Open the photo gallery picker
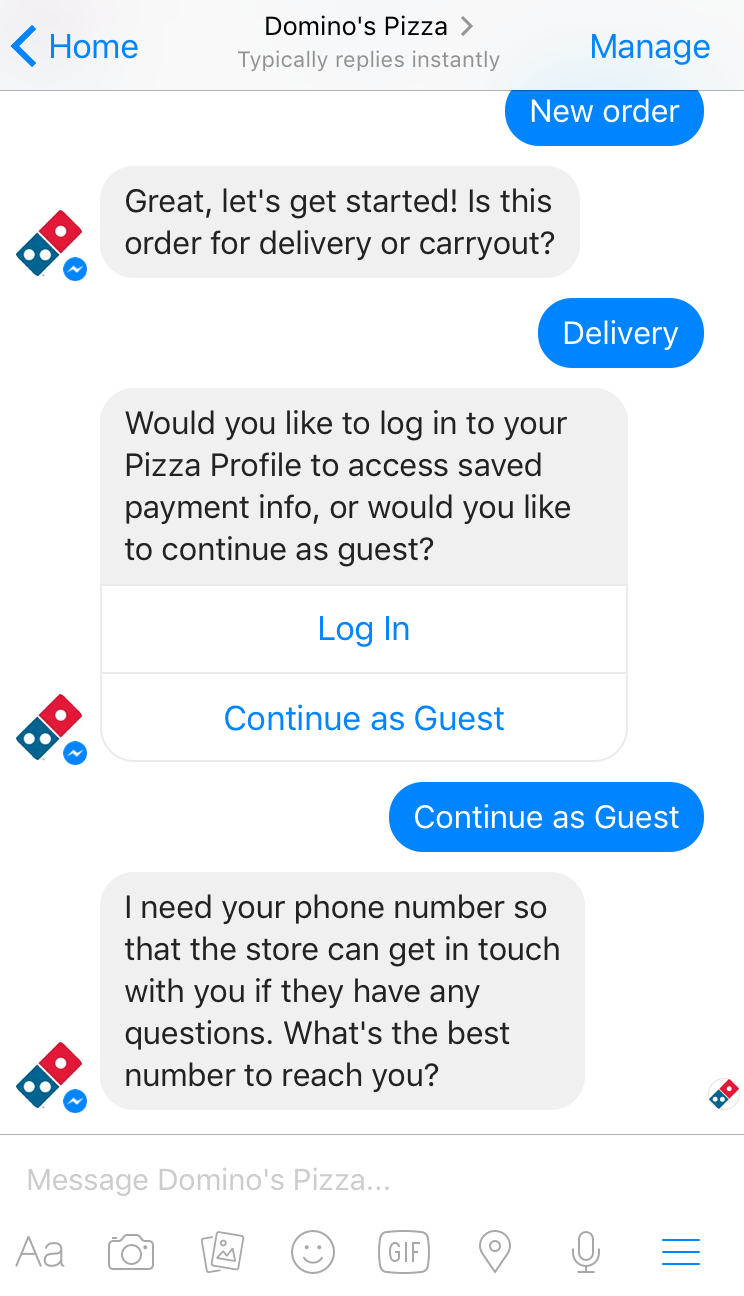Screen dimensions: 744x1296 pos(222,1251)
